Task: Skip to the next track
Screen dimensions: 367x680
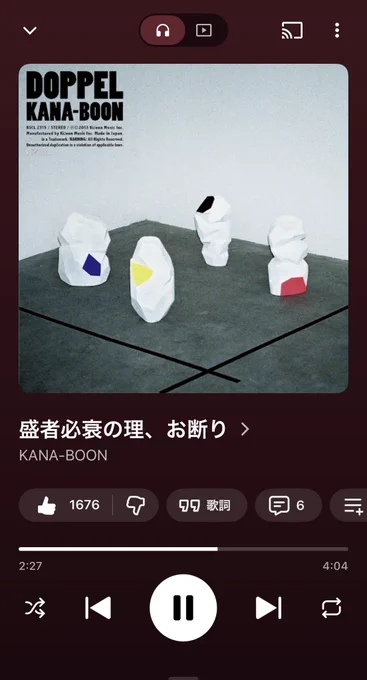Action: [269, 608]
